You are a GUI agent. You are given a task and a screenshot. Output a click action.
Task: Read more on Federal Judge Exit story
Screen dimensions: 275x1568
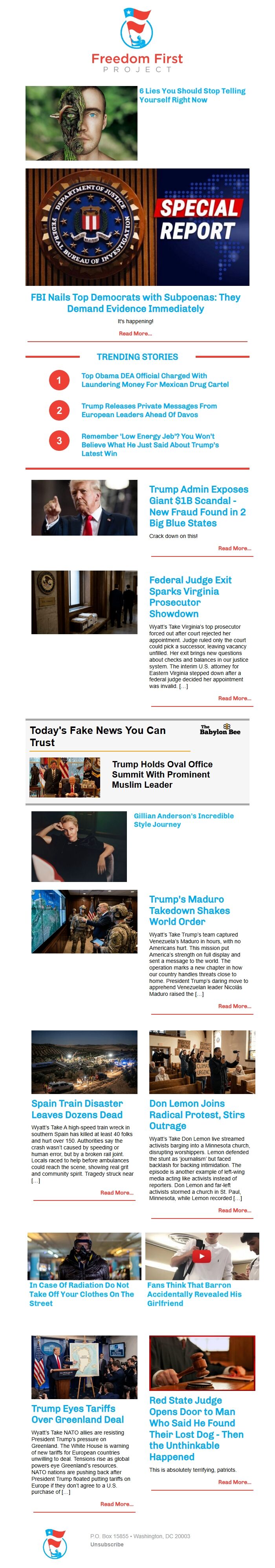coord(234,697)
